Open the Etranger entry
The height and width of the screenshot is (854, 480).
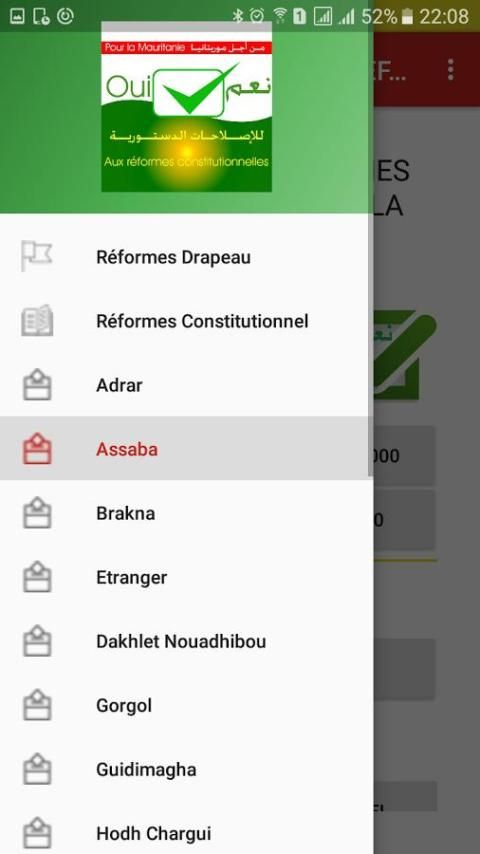coord(186,577)
